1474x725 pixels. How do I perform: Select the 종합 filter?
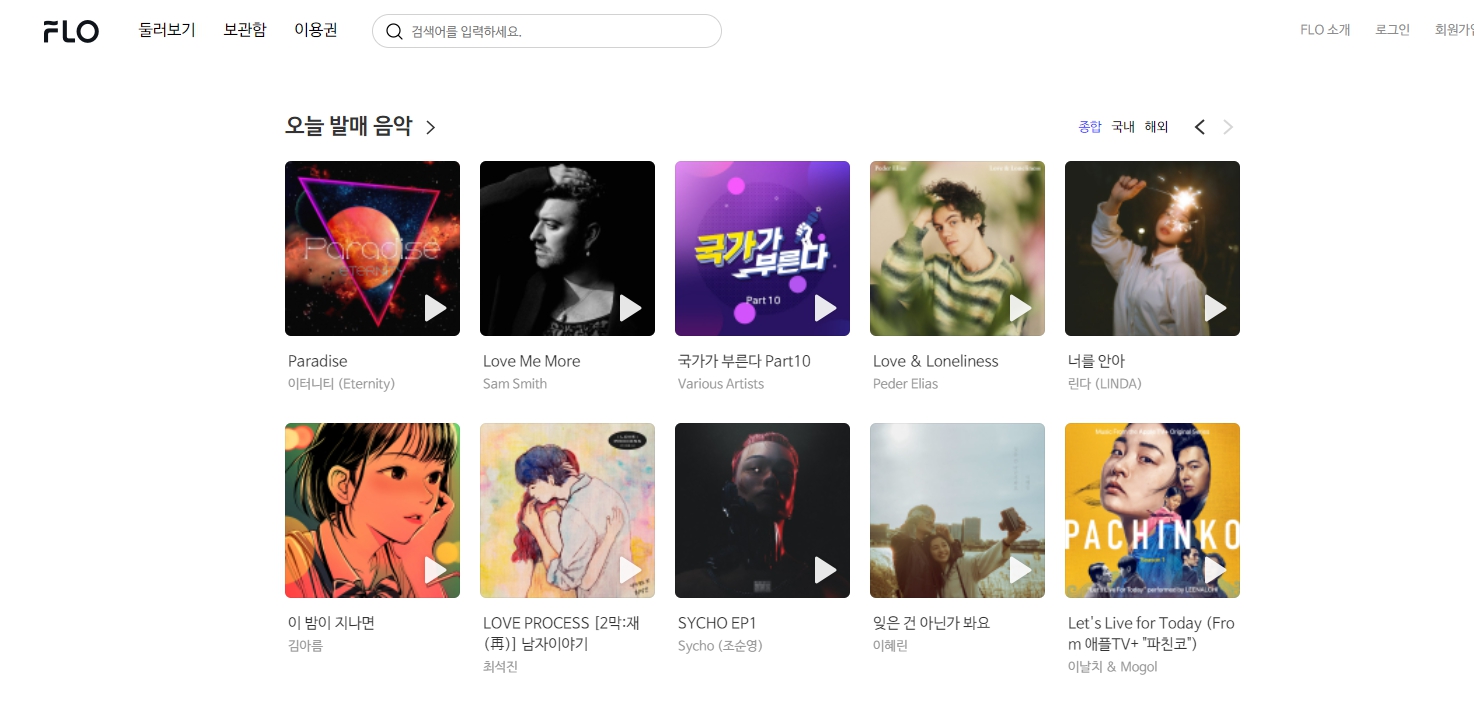point(1090,127)
